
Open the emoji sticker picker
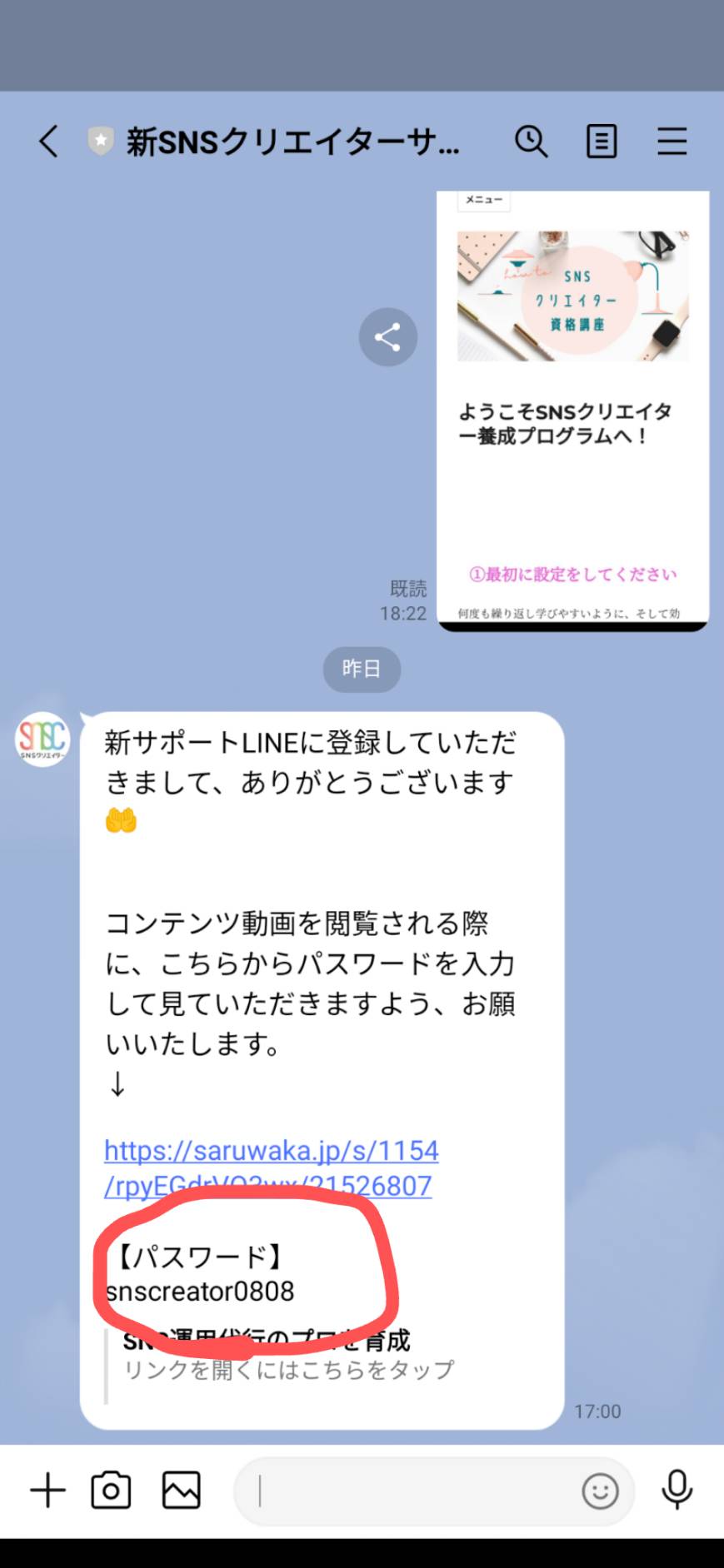600,1491
